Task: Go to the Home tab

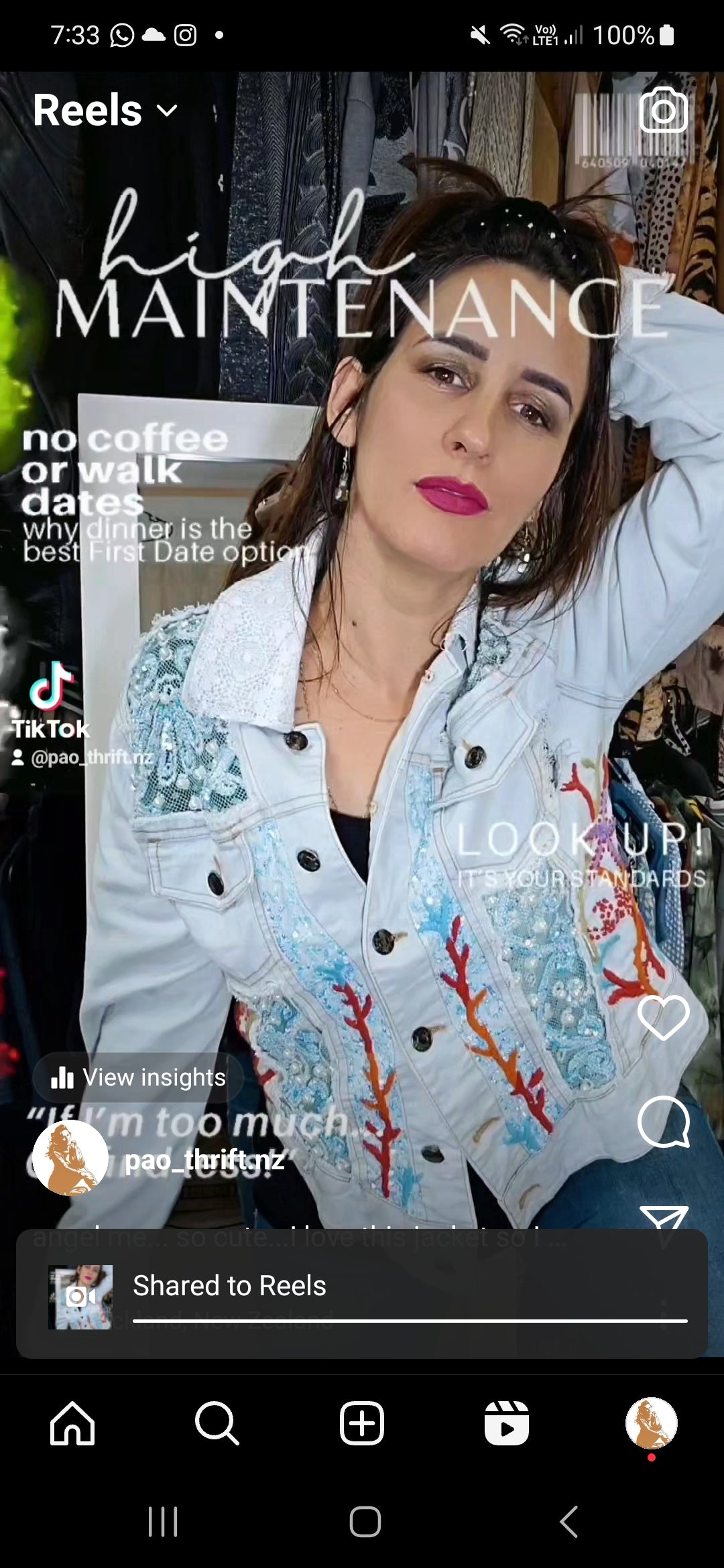Action: click(72, 1423)
